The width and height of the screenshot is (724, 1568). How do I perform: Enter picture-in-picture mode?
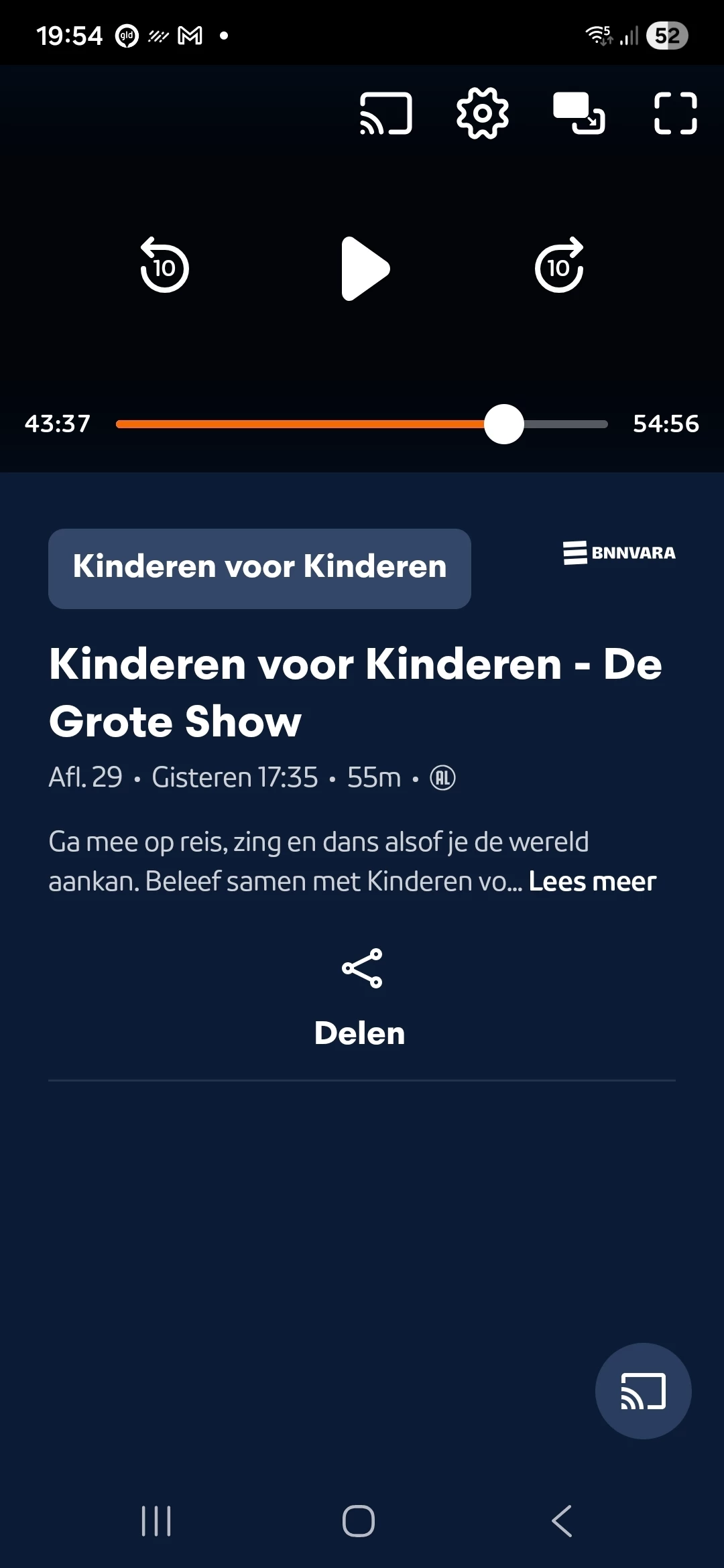point(579,113)
